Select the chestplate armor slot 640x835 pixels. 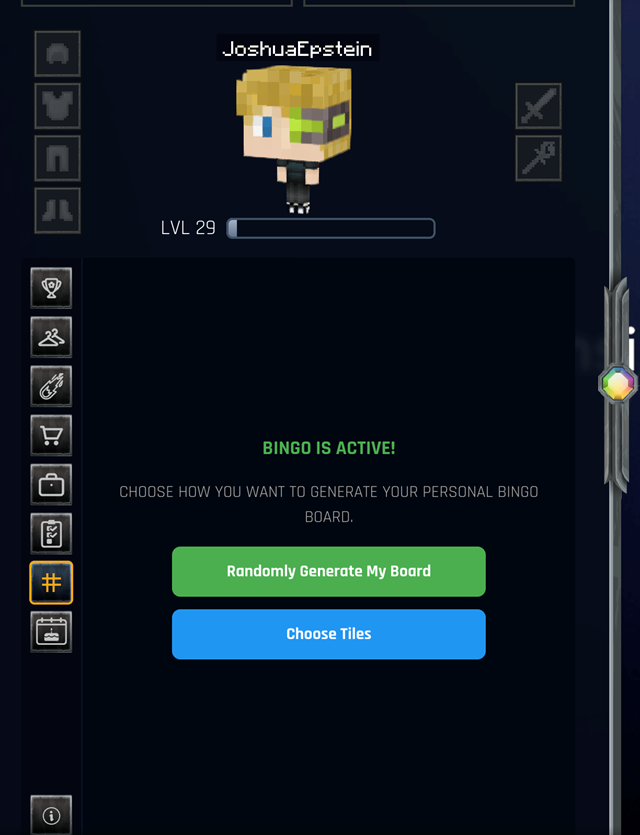pos(57,106)
